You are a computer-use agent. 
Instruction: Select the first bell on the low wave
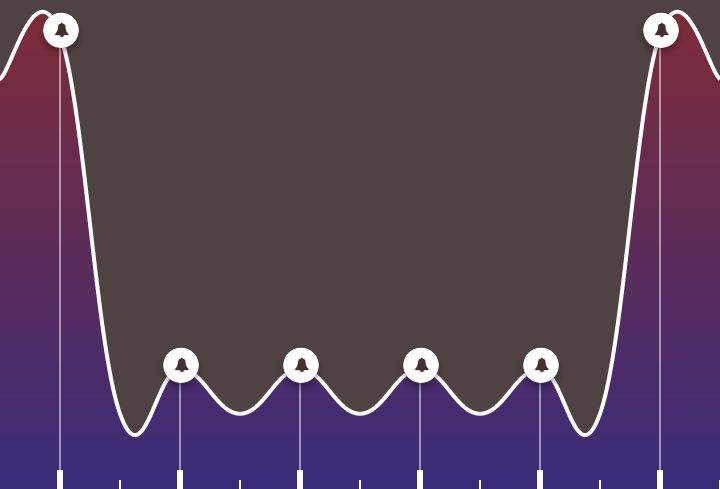coord(181,365)
